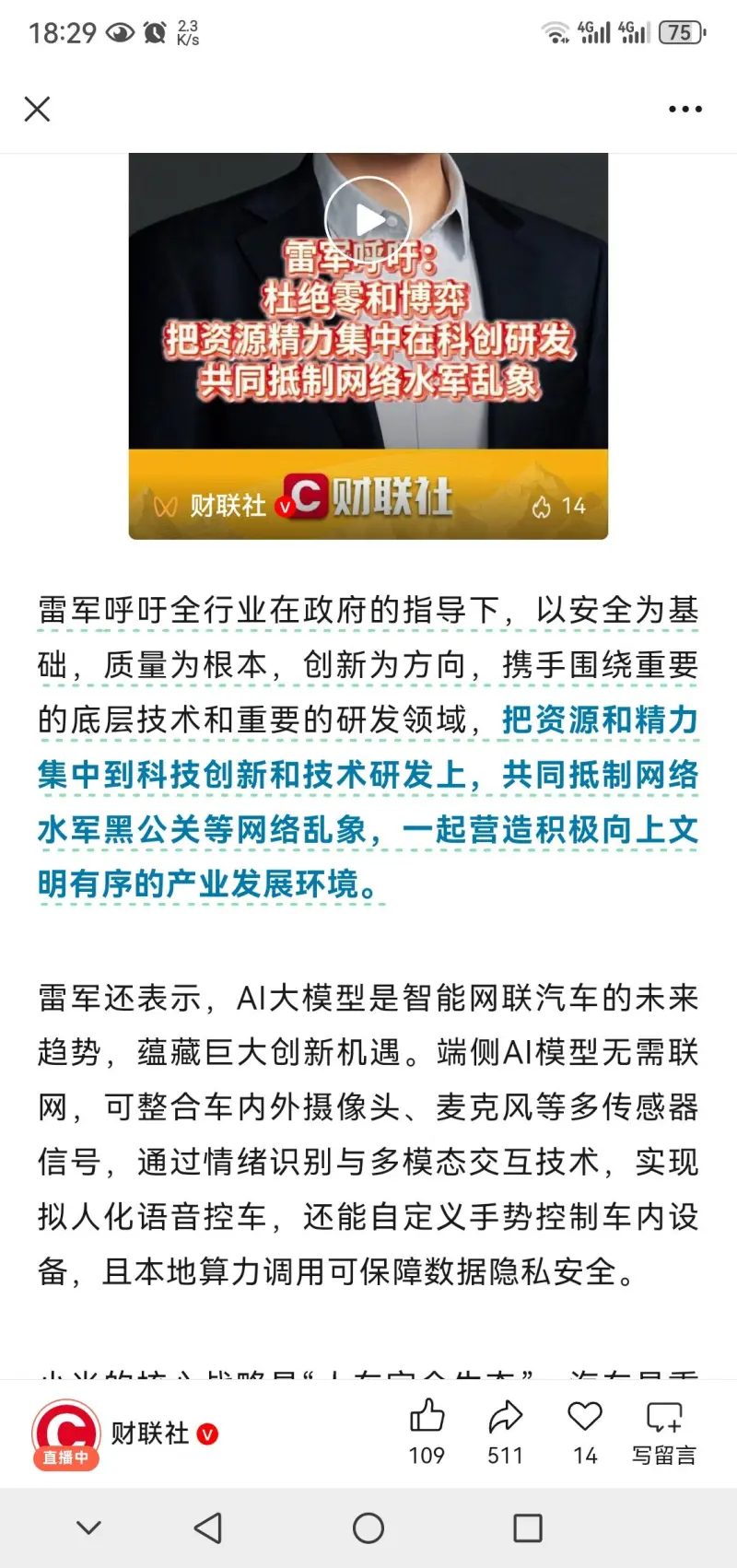
Task: Give a thumbs-up on the video card
Action: [x=542, y=507]
